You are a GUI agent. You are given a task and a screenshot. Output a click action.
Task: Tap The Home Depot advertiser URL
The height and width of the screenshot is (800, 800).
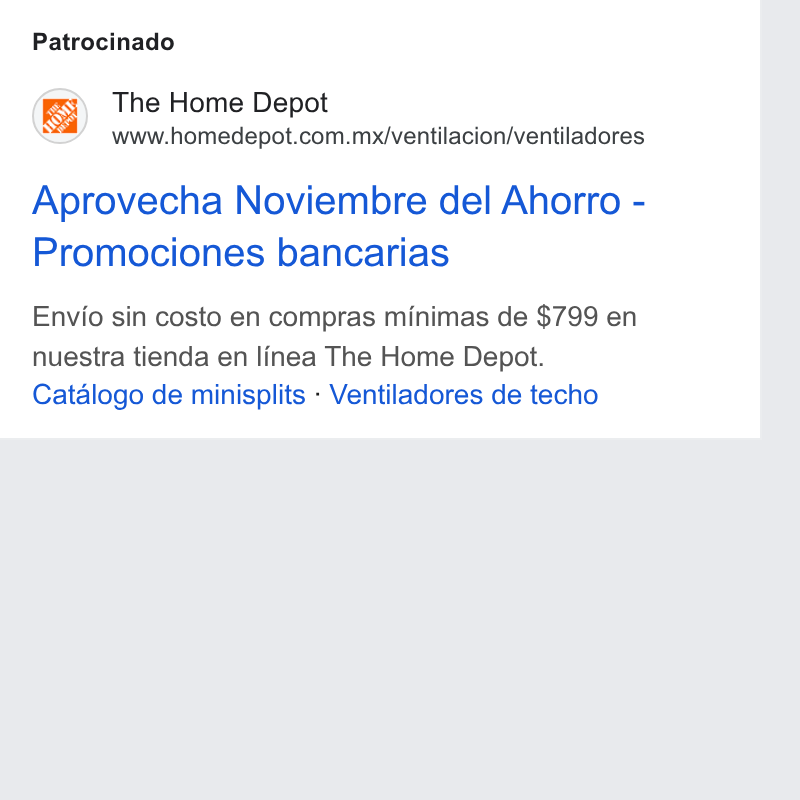pos(378,137)
